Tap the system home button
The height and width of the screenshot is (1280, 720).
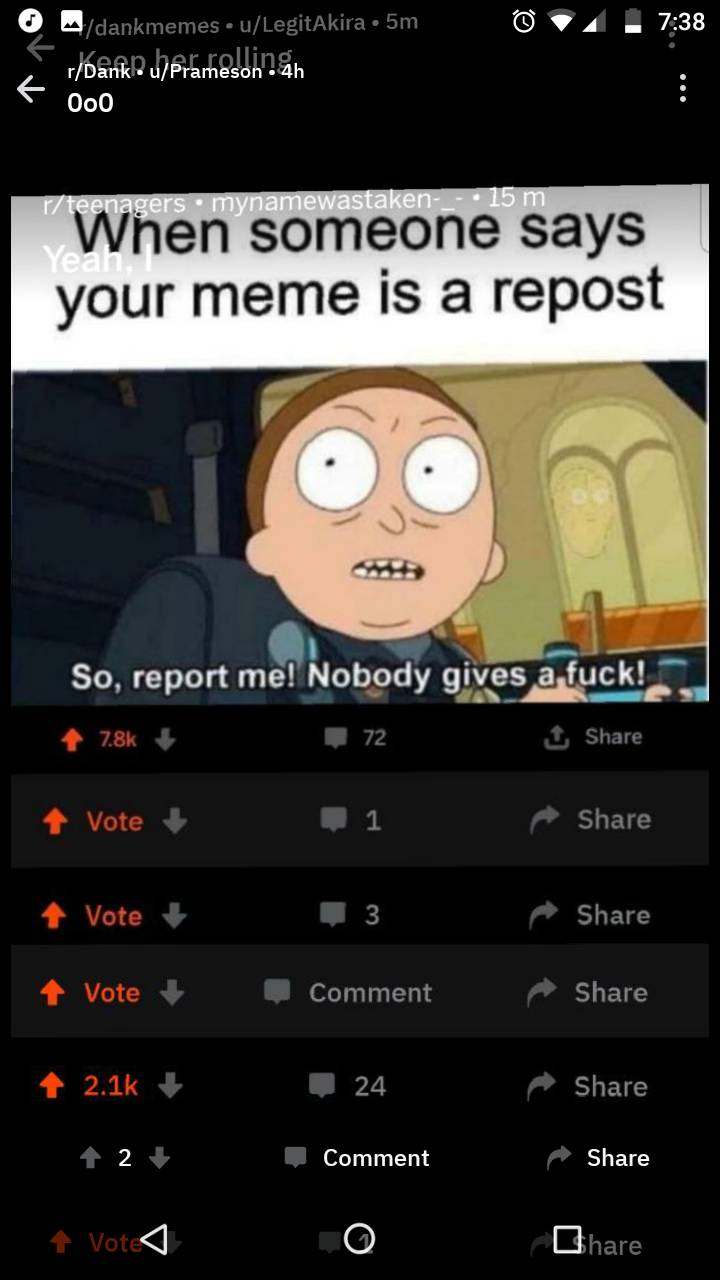[x=359, y=1239]
